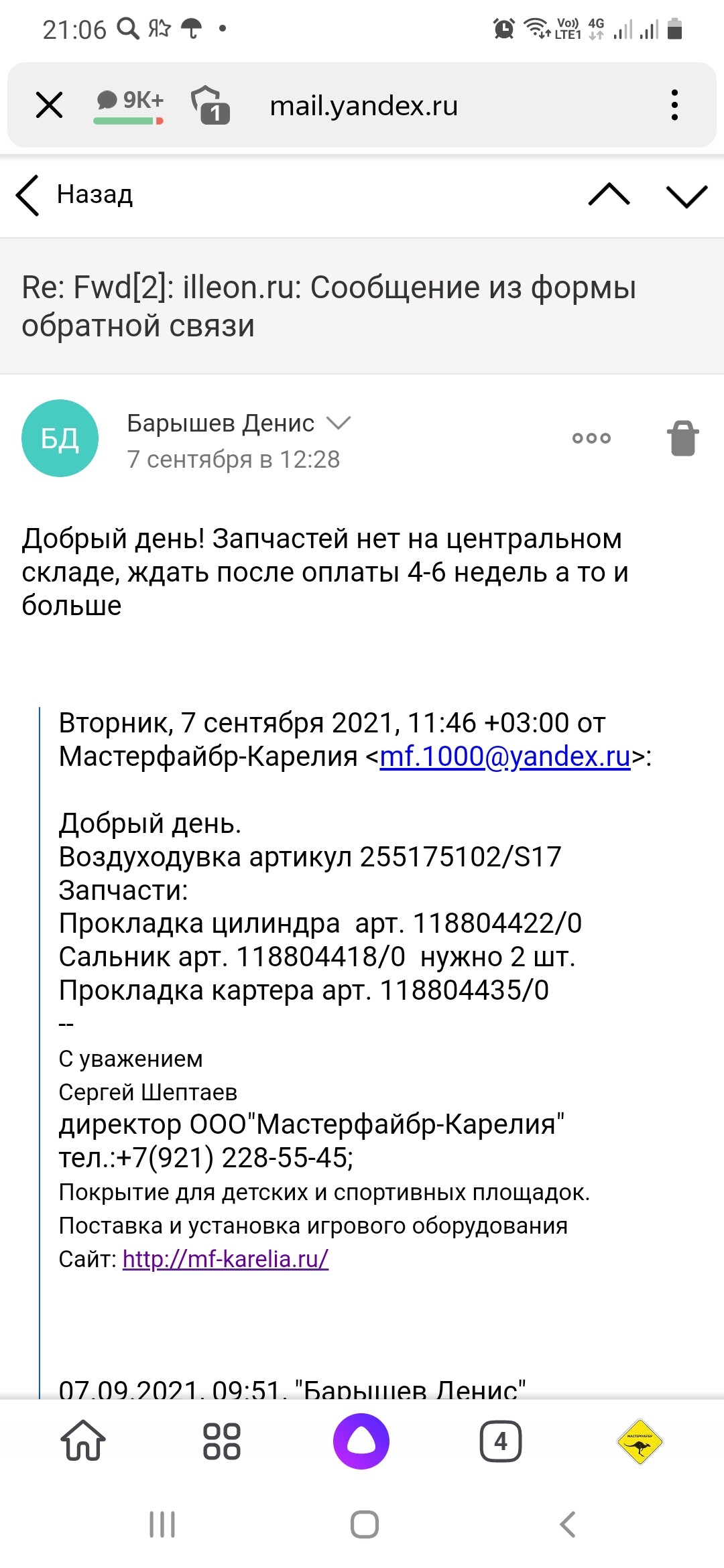Open the 9K+ comments indicator
724x1568 pixels.
pyautogui.click(x=130, y=105)
